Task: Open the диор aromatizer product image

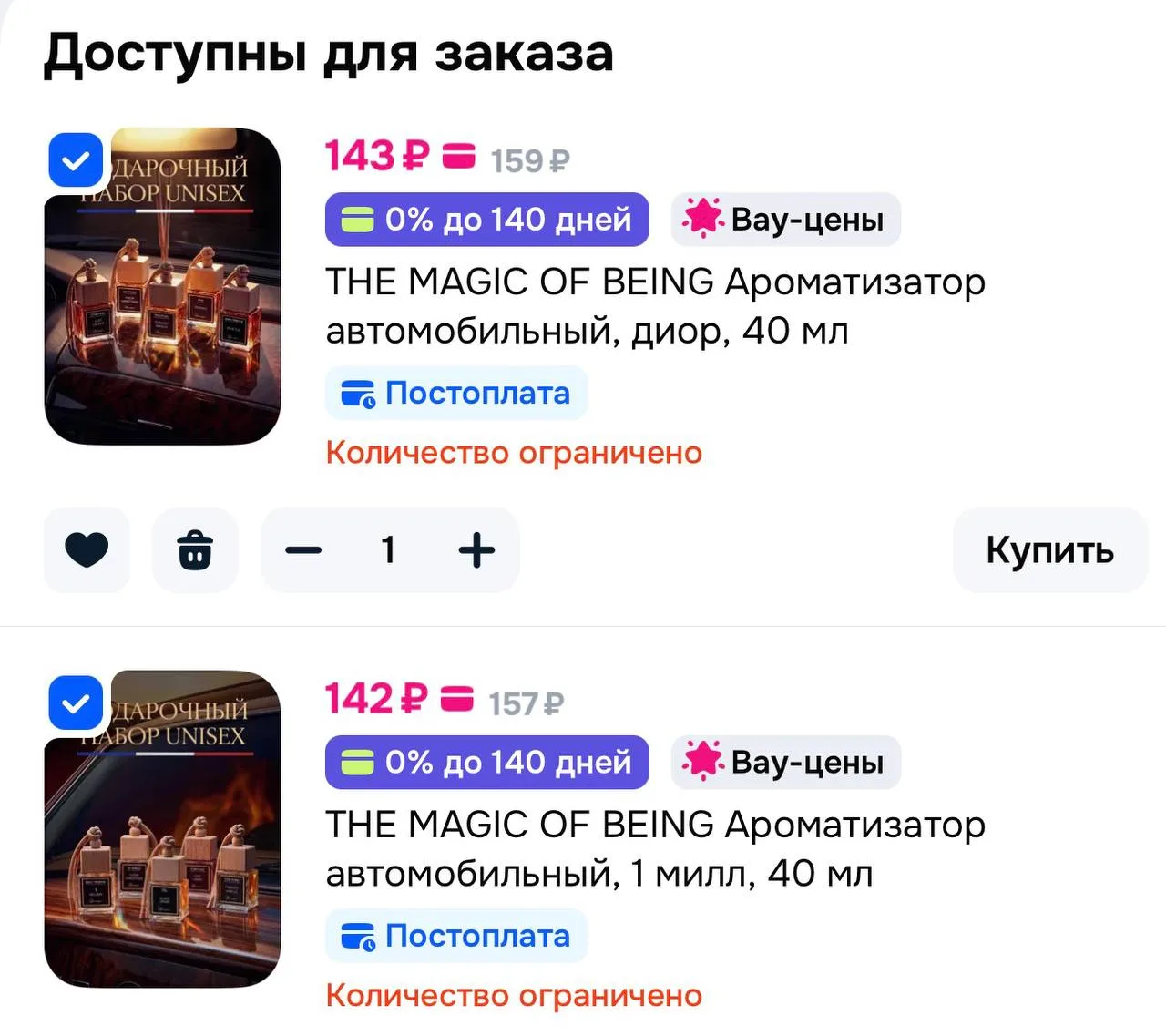Action: coord(163,286)
